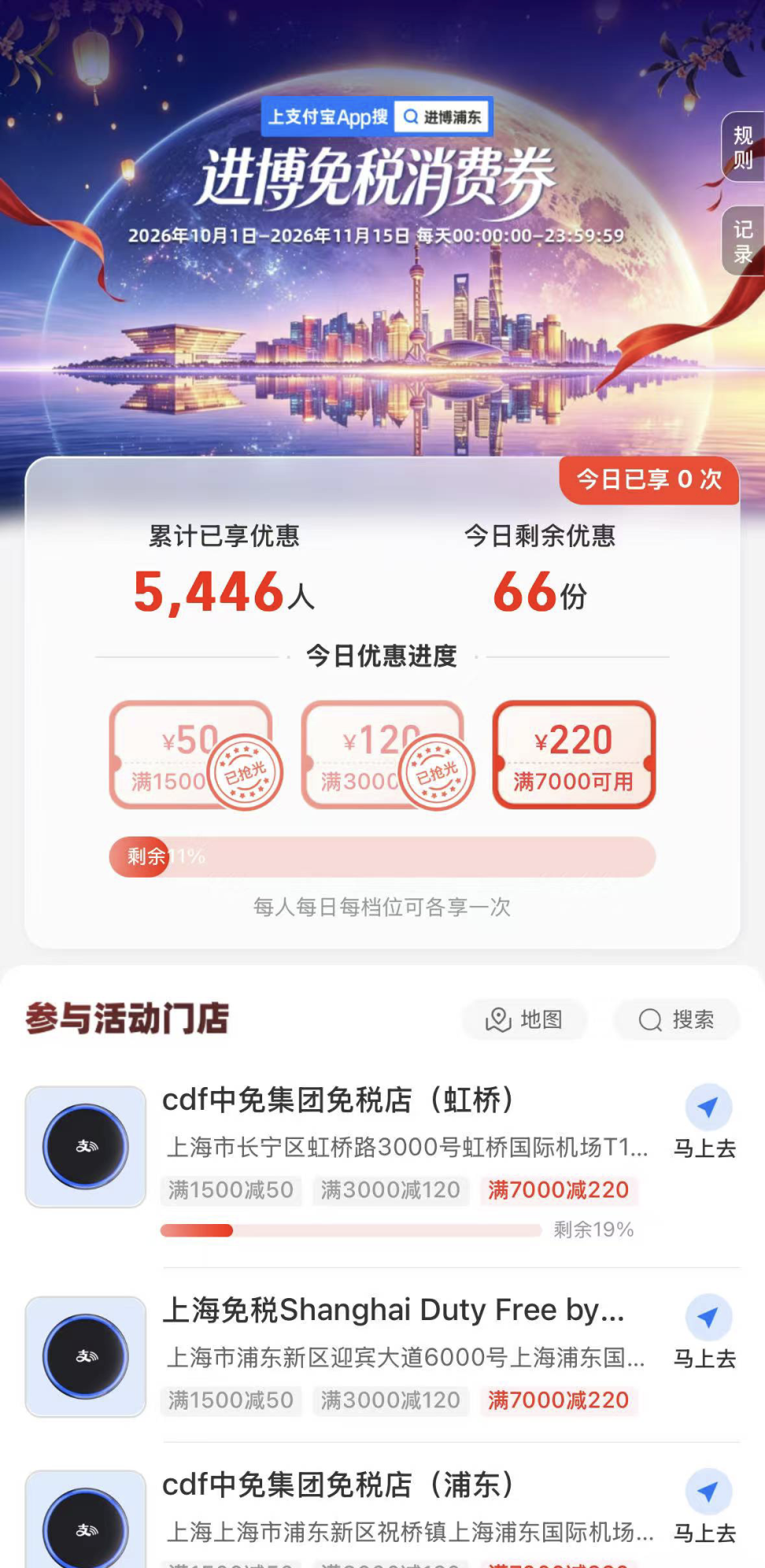The image size is (765, 1568).
Task: Tap the sold-out ¥50 满1500 coupon
Action: 191,755
